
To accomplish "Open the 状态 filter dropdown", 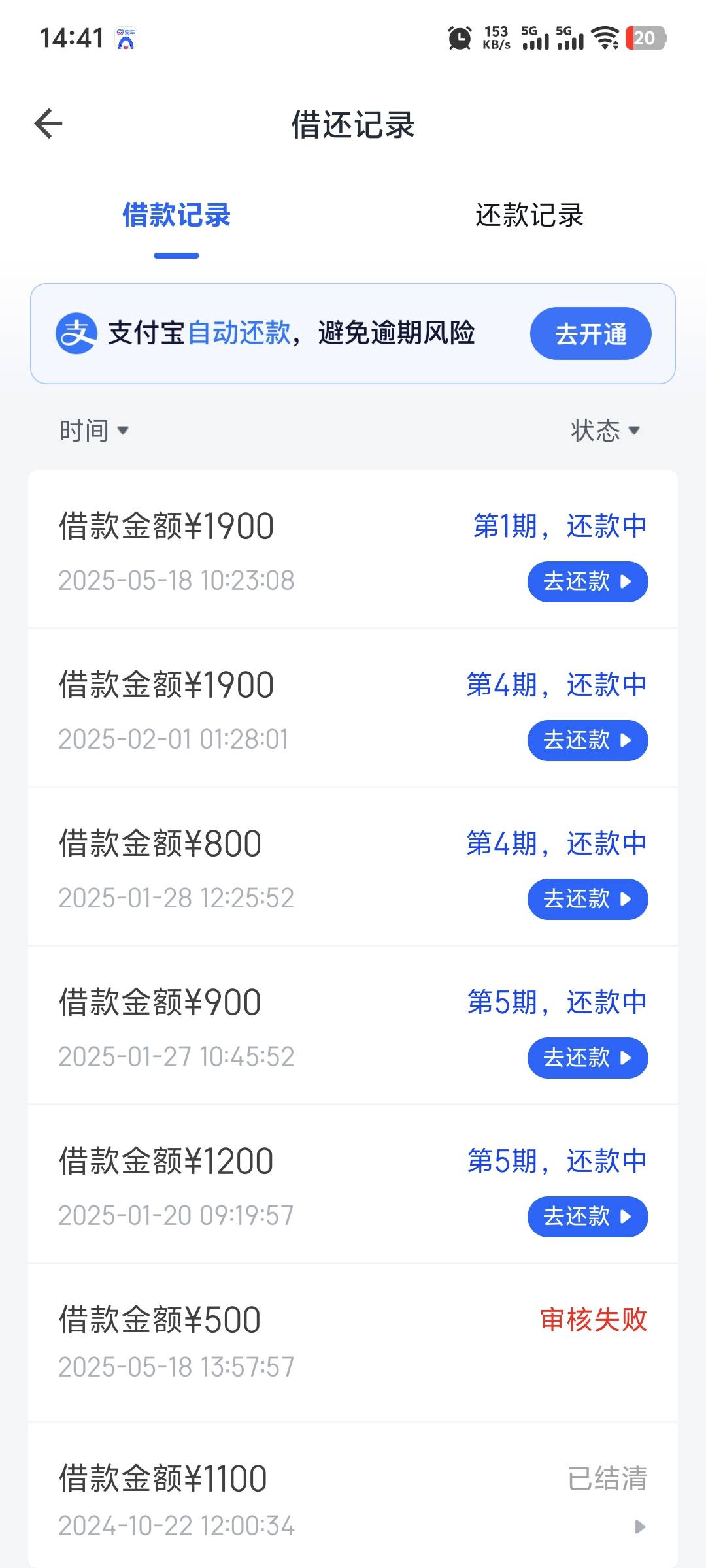I will coord(605,431).
